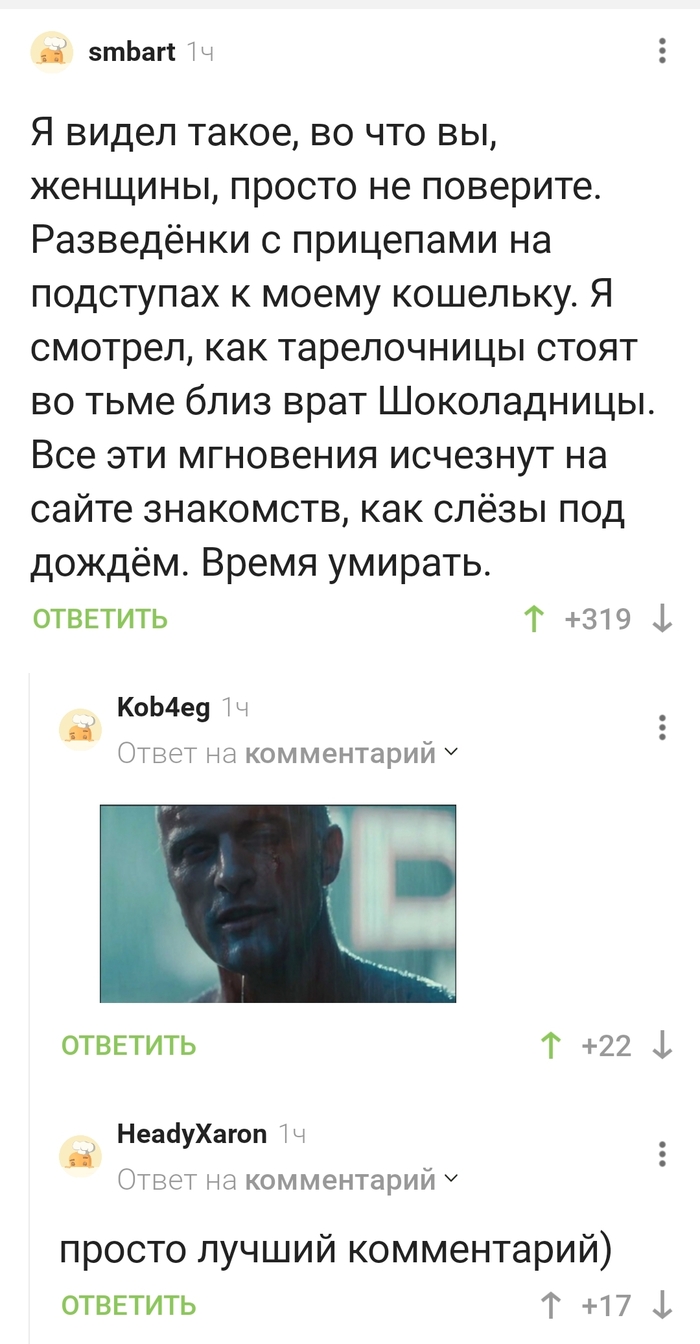The width and height of the screenshot is (700, 1344).
Task: Open overflow menu on HeadyXaron's comment
Action: click(662, 1153)
